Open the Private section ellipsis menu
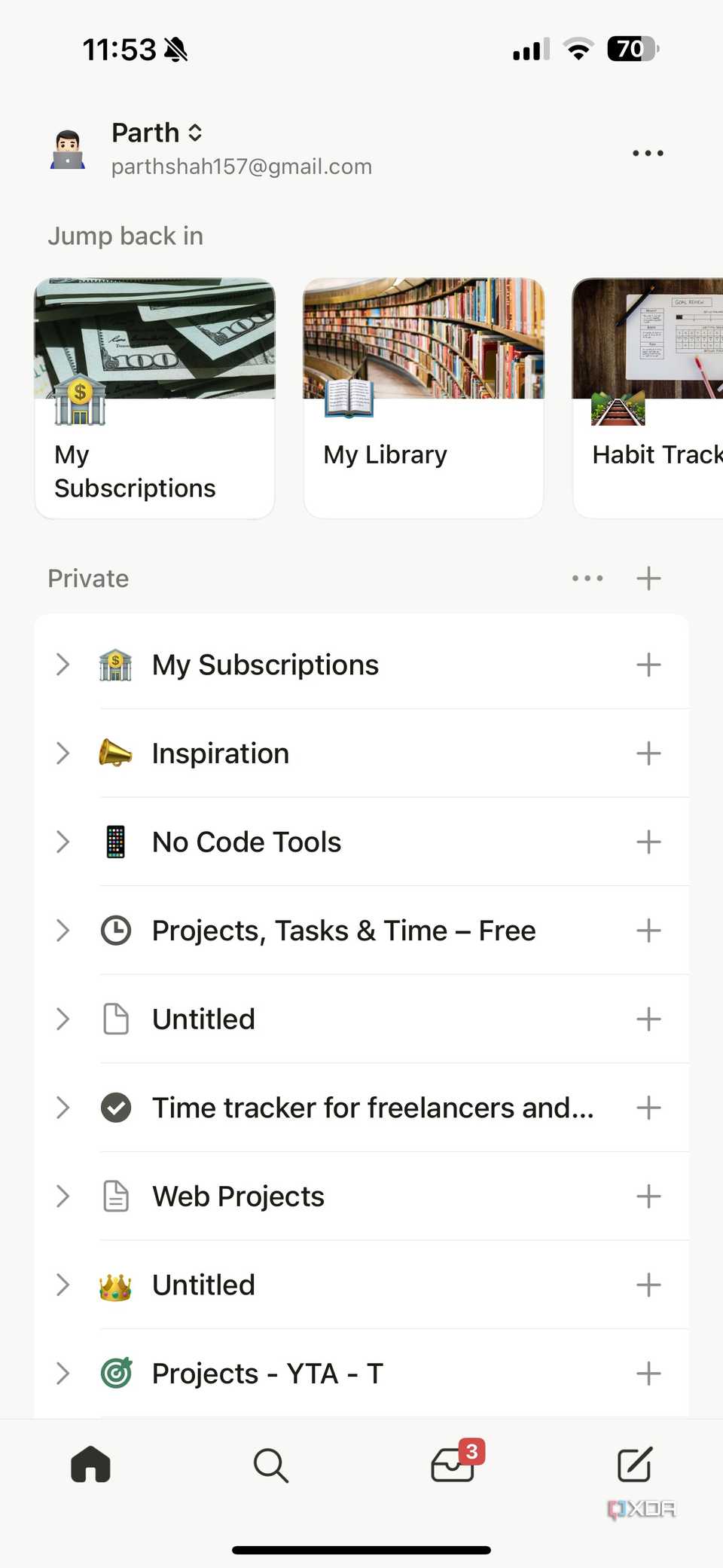The height and width of the screenshot is (1568, 723). coord(587,578)
